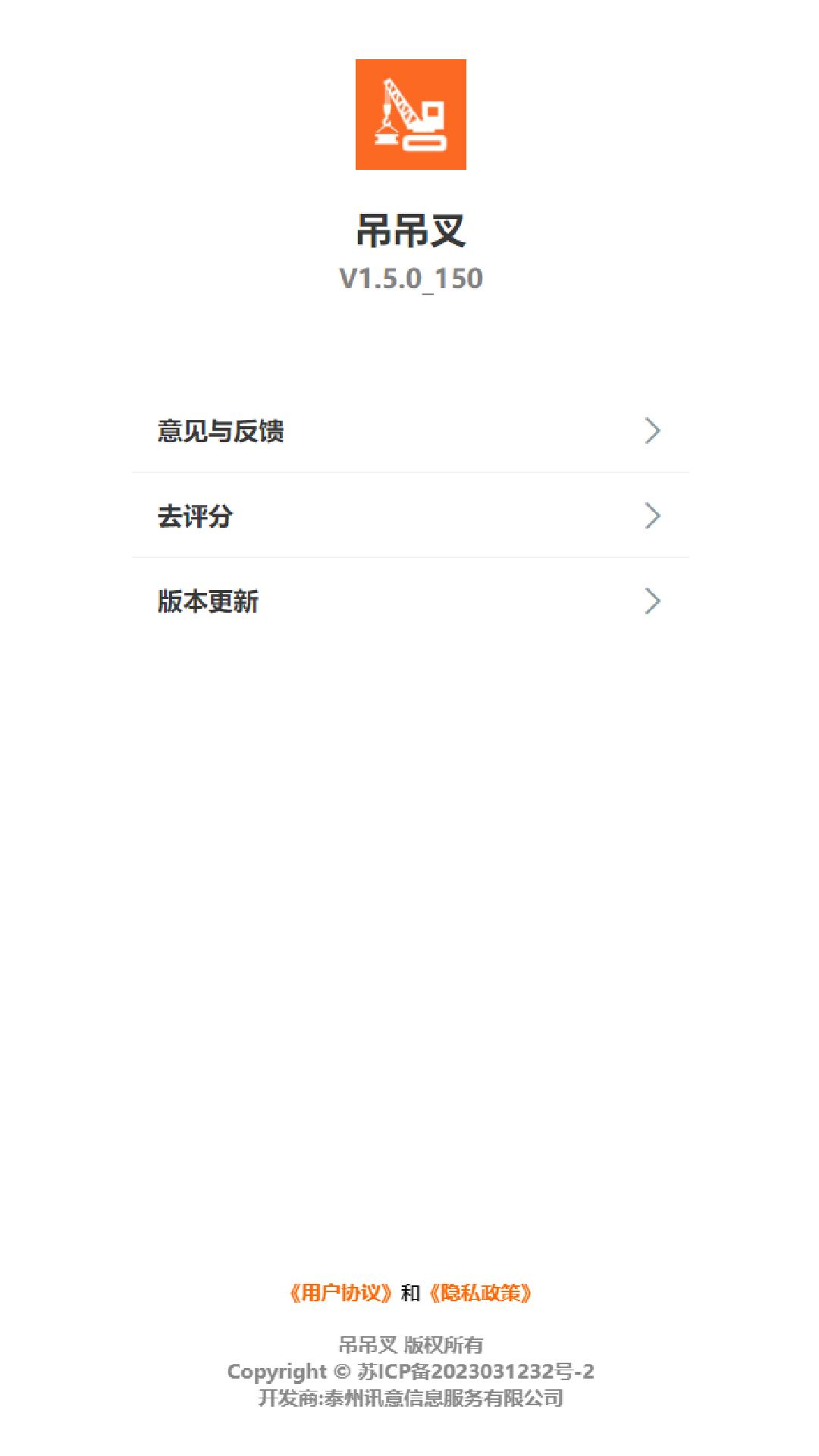Open 意见与反馈 feedback row
This screenshot has width=819, height=1456.
409,431
